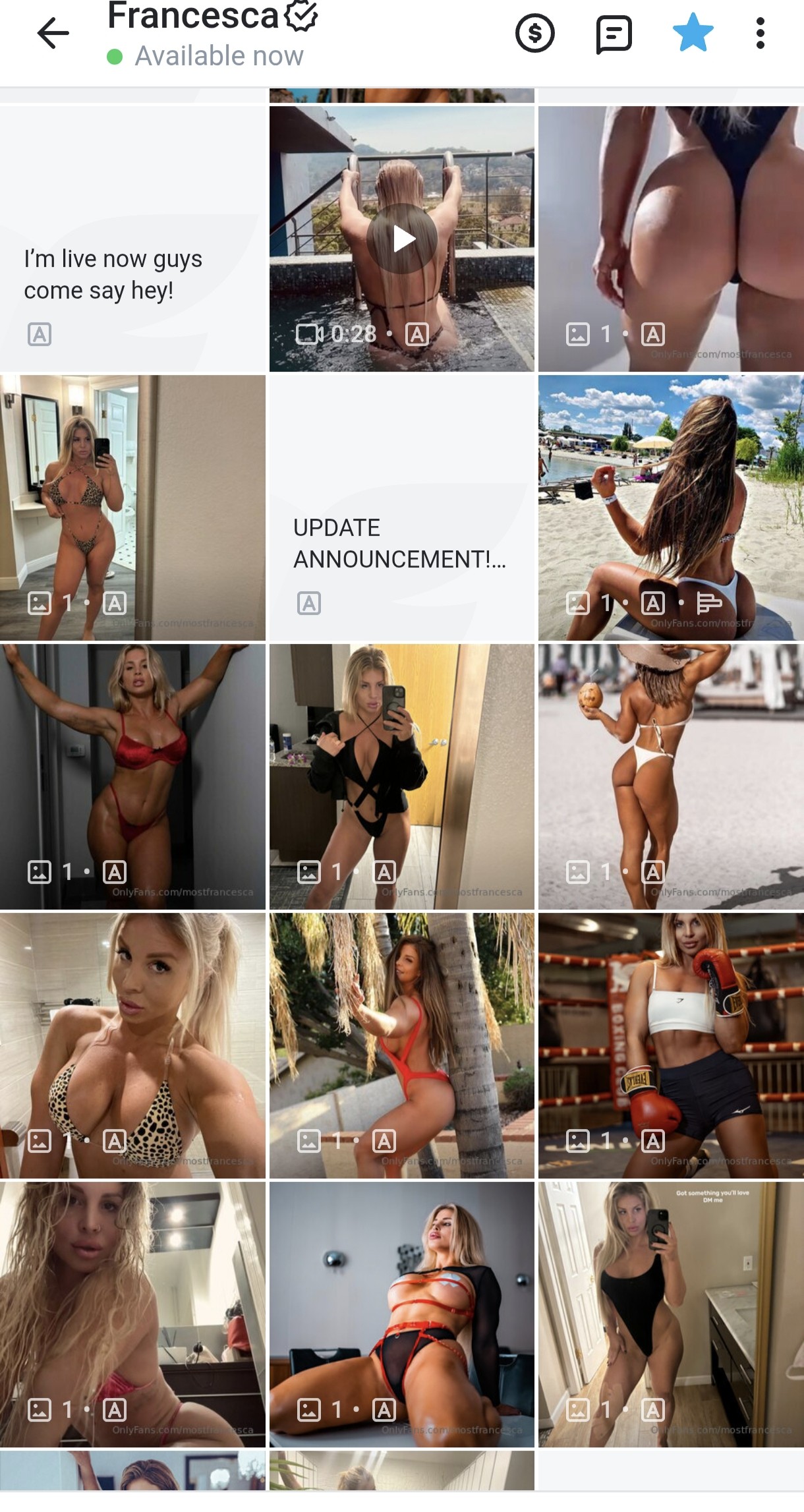Open the boxing ring photo post

[671, 1045]
